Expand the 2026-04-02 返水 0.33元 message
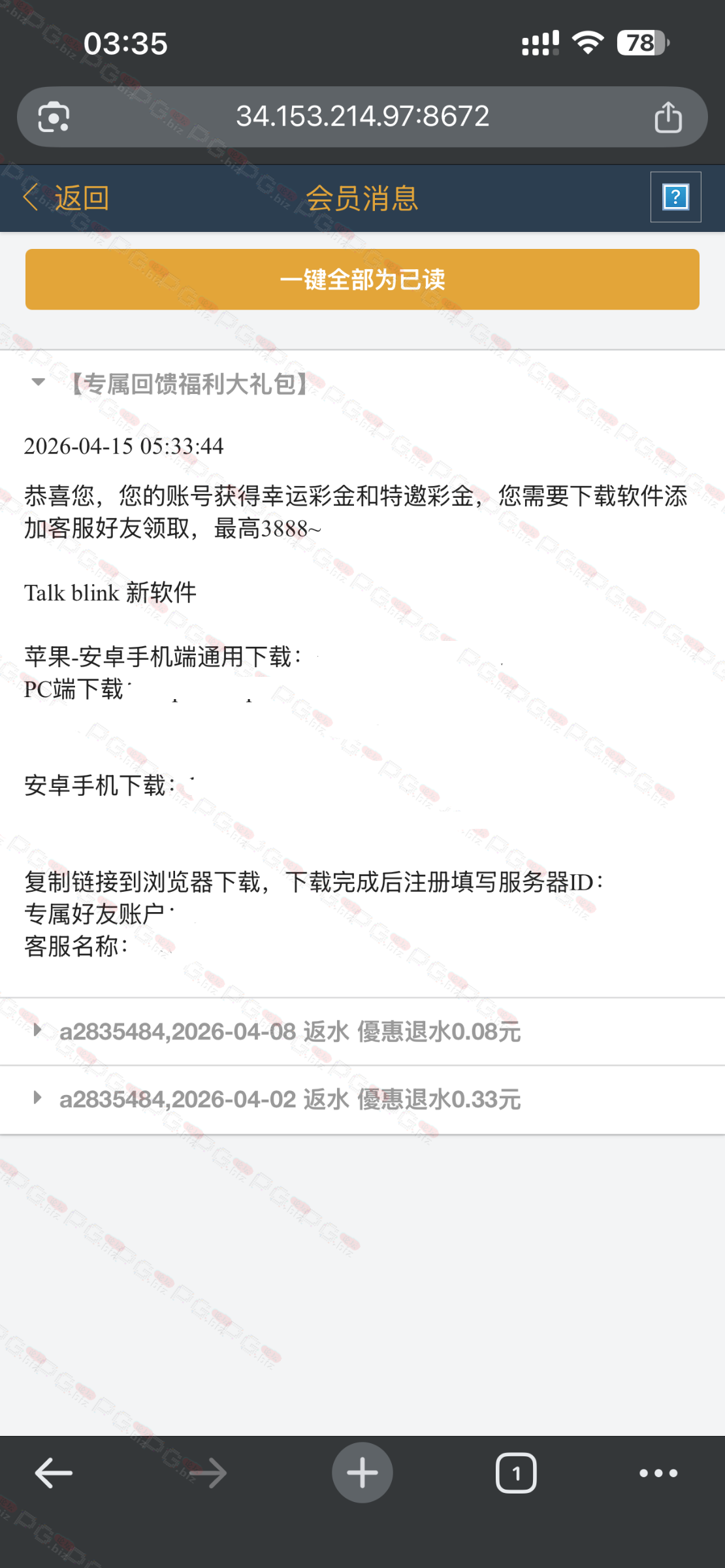The image size is (725, 1568). [x=289, y=1100]
